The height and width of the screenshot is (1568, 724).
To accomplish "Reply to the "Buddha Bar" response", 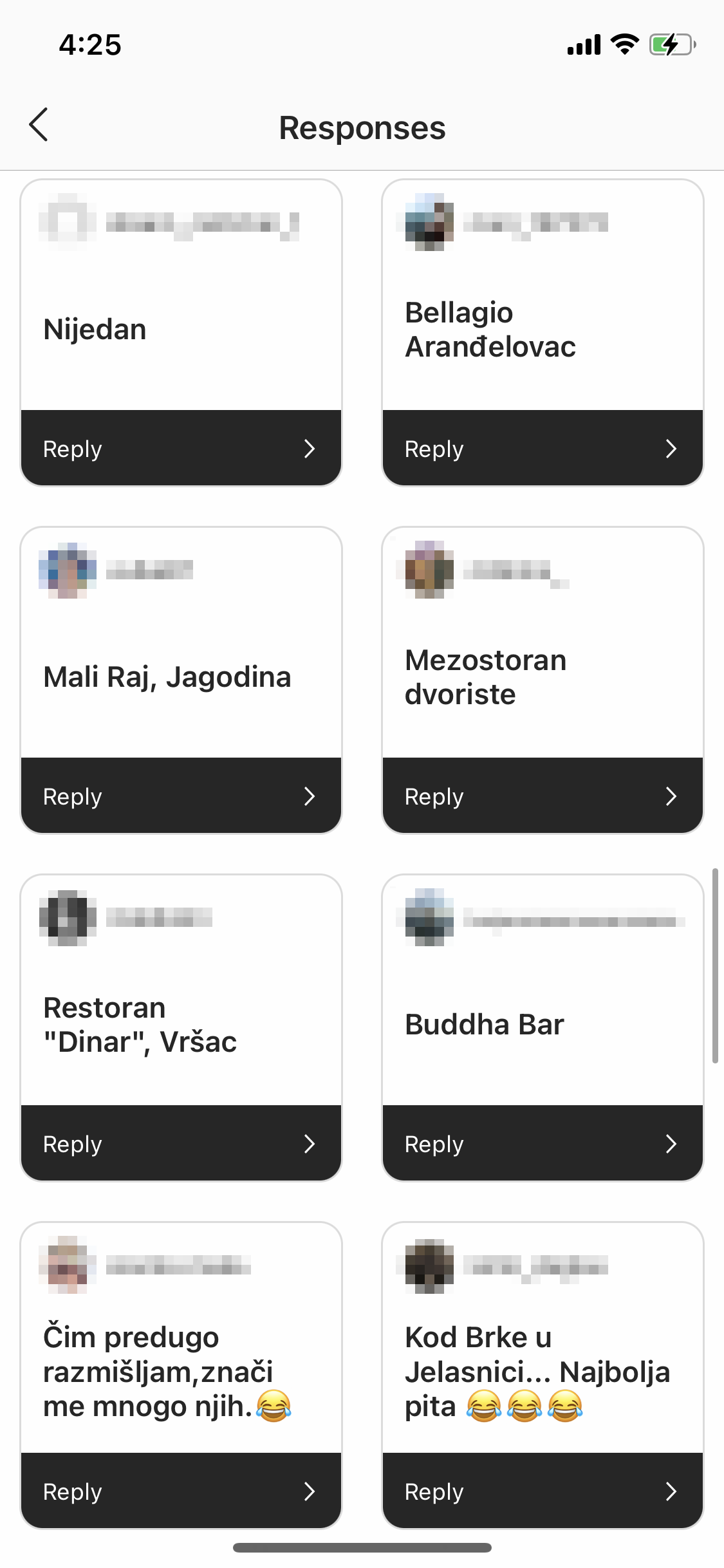I will click(543, 1143).
